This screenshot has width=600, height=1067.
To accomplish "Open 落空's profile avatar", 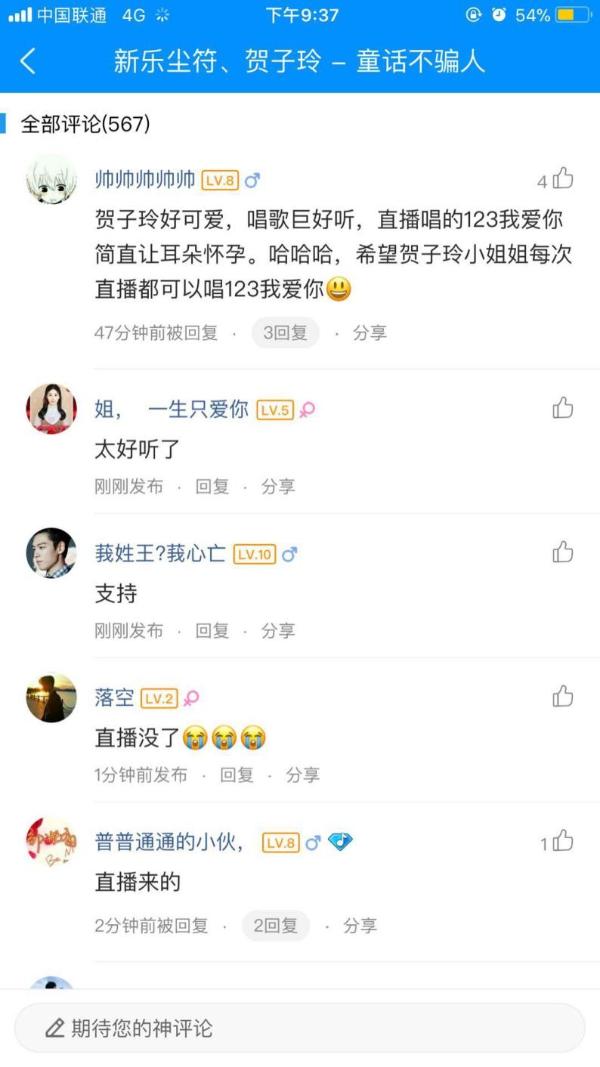I will pyautogui.click(x=50, y=697).
